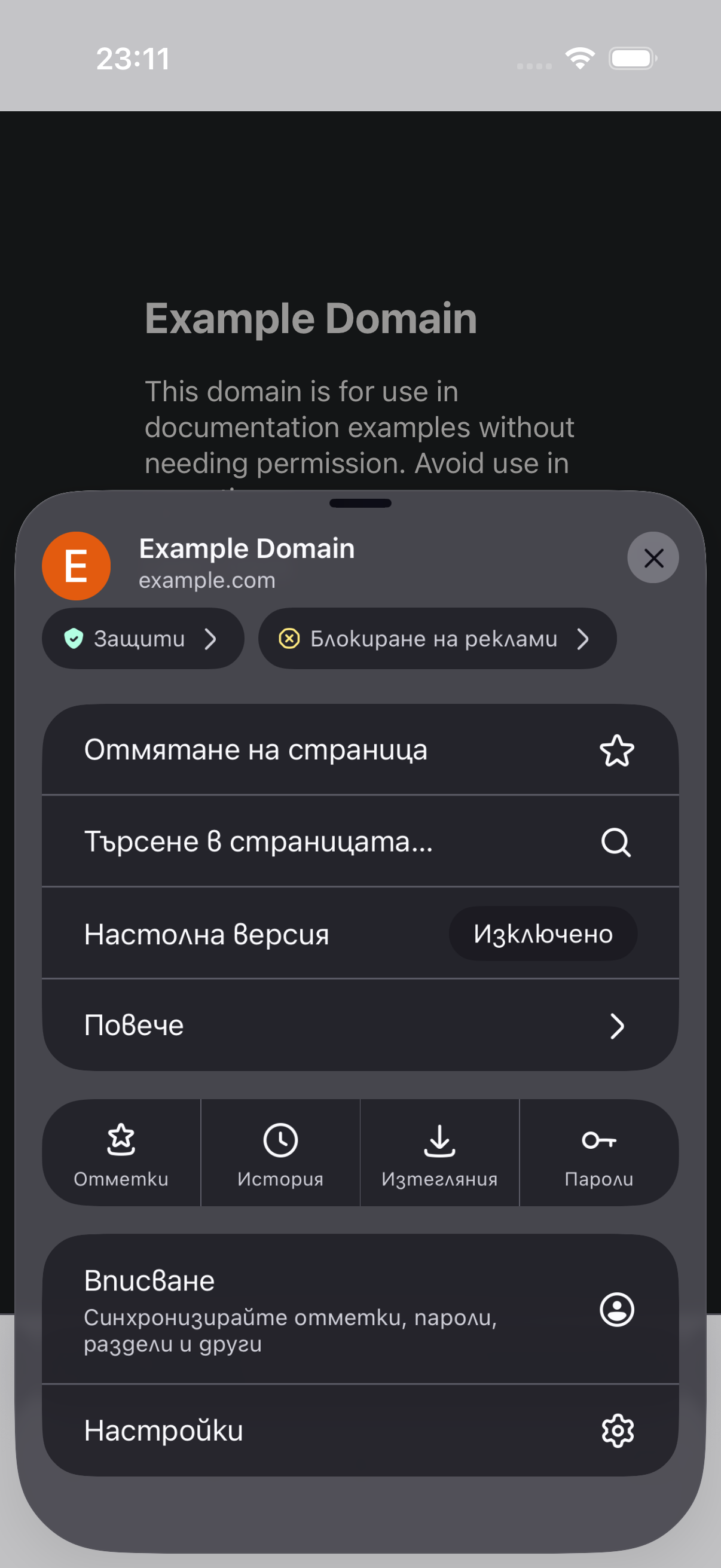The image size is (721, 1568).
Task: Toggle Настолна версия from Изключено
Action: point(543,933)
